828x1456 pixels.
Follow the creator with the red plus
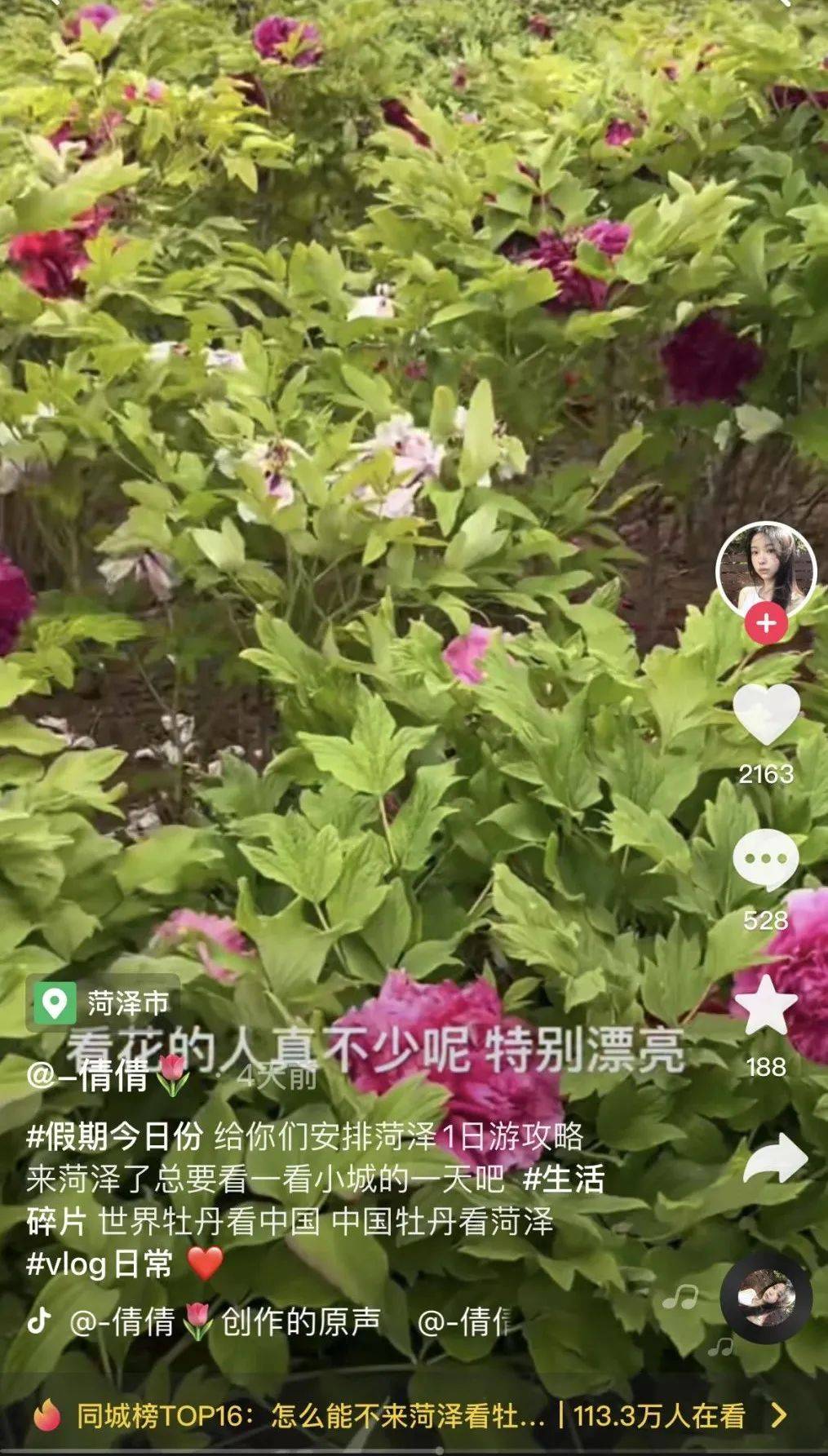(766, 625)
